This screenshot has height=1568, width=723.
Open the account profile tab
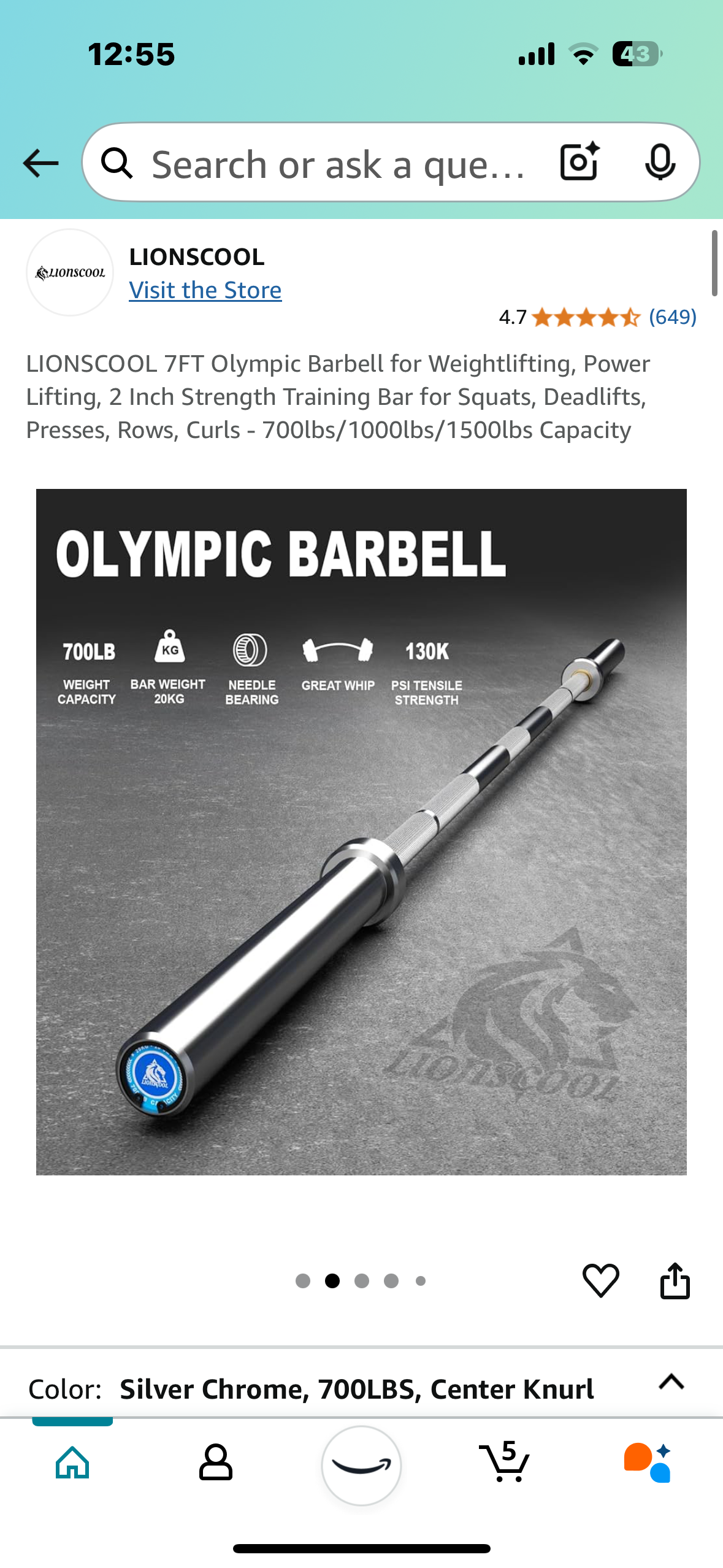216,1462
